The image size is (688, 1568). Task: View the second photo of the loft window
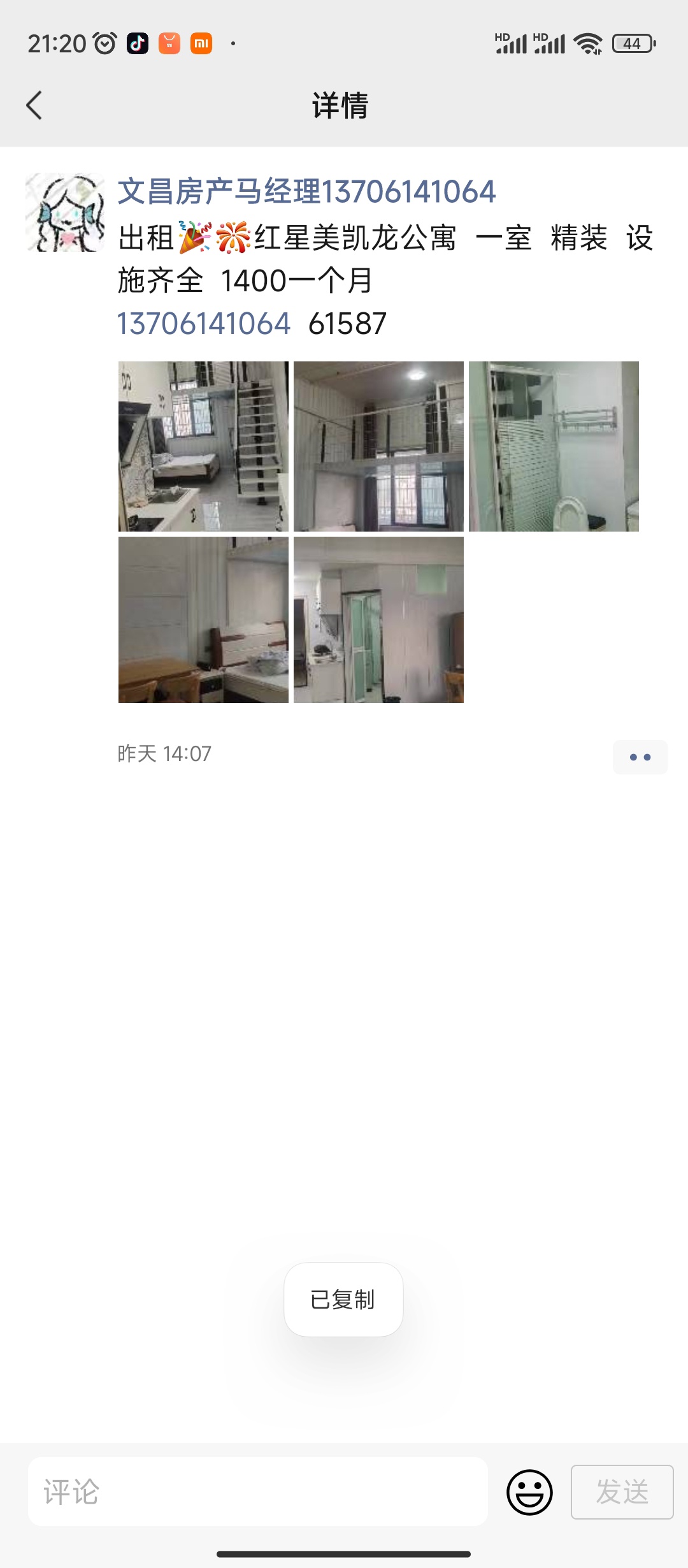point(378,446)
